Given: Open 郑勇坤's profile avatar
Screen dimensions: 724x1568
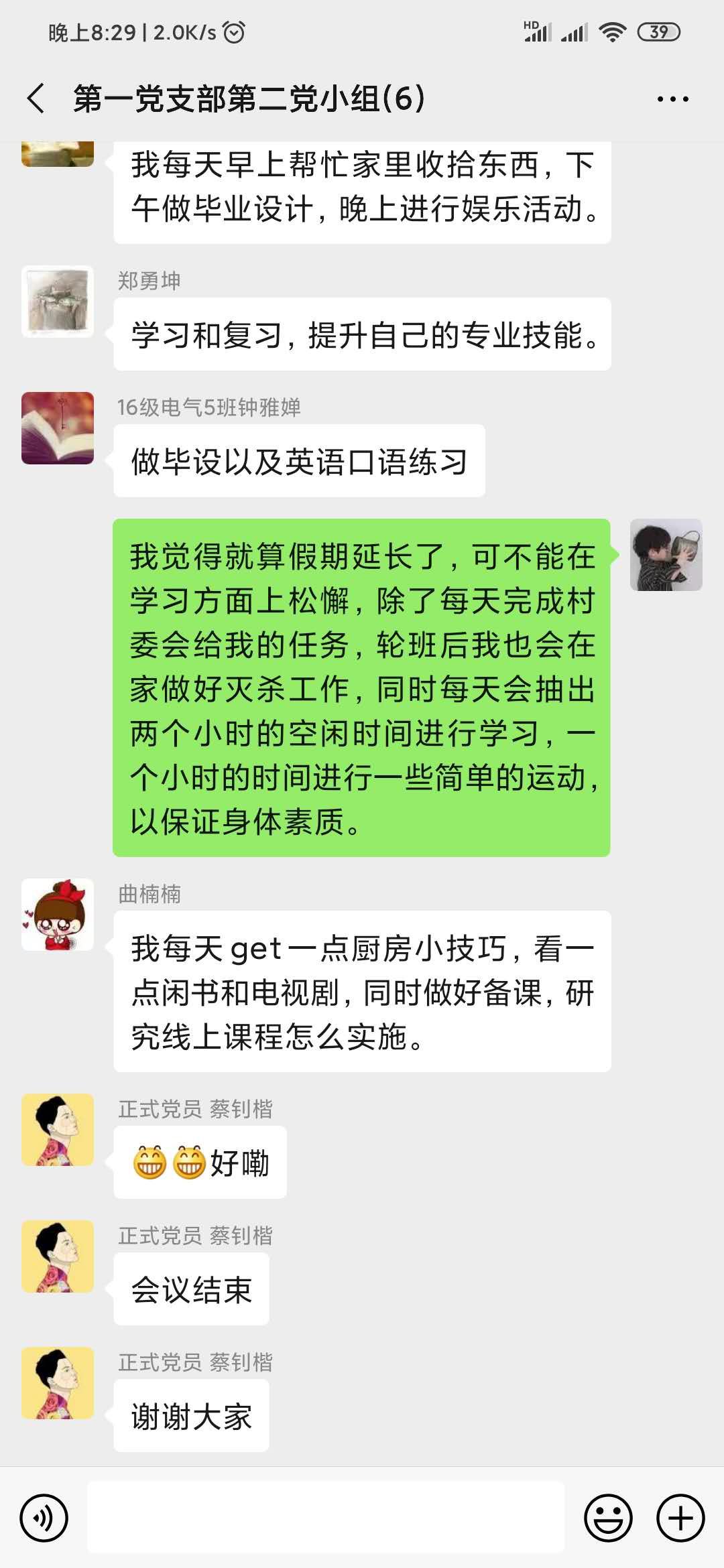Looking at the screenshot, I should point(58,302).
